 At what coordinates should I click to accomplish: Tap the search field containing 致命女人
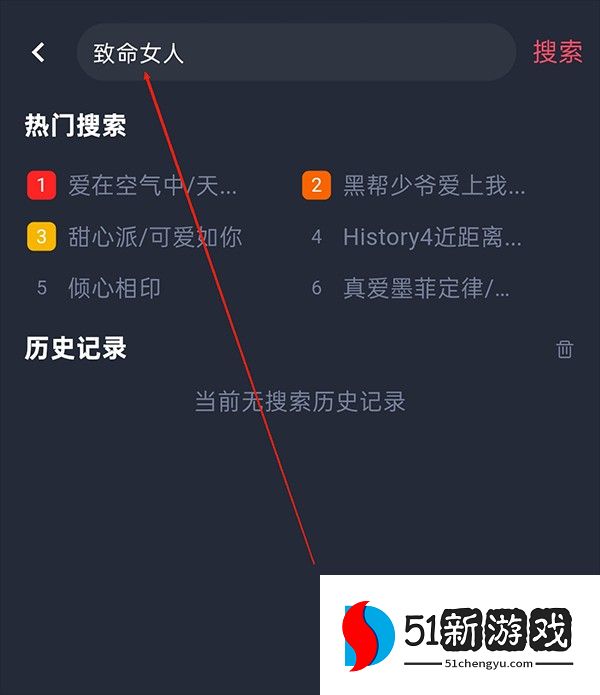295,53
